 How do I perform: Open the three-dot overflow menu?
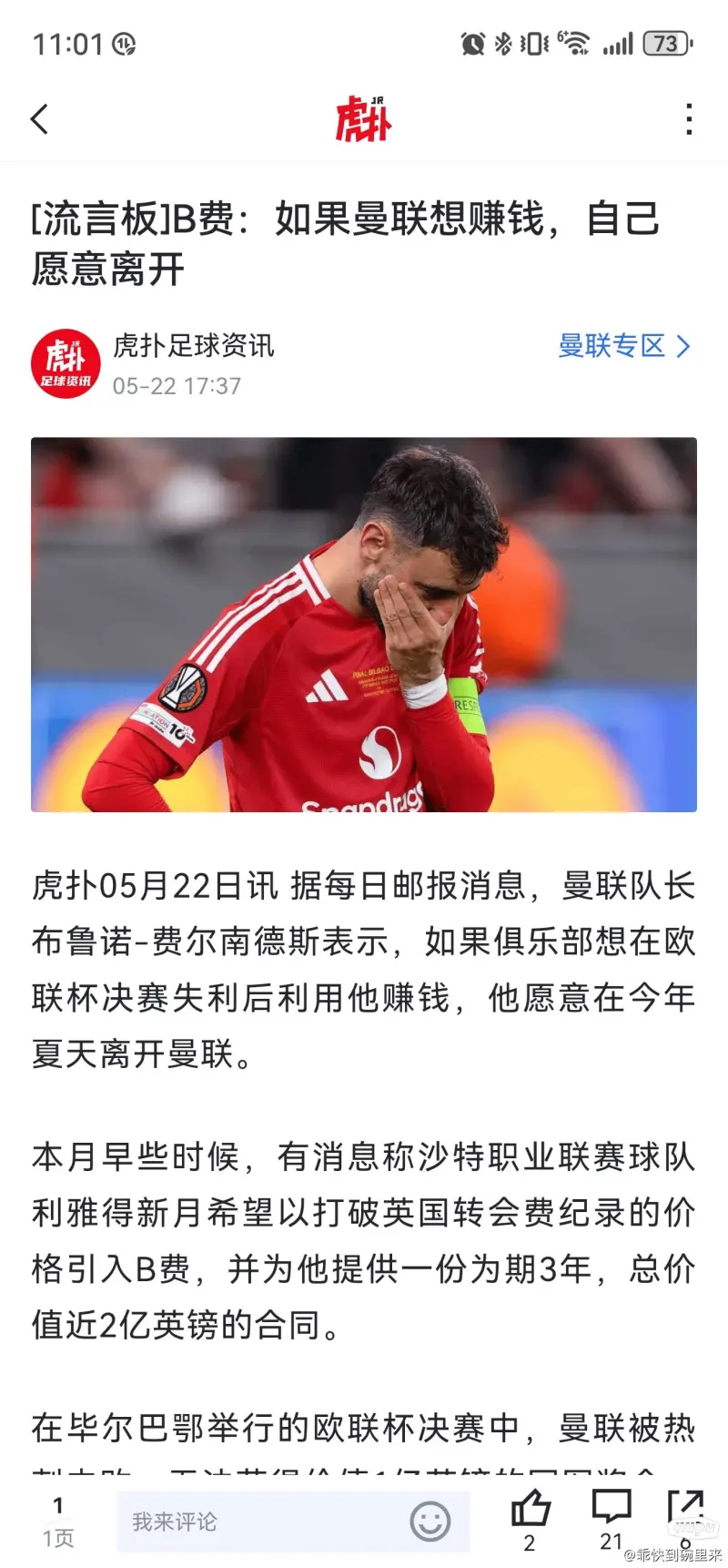click(x=689, y=119)
